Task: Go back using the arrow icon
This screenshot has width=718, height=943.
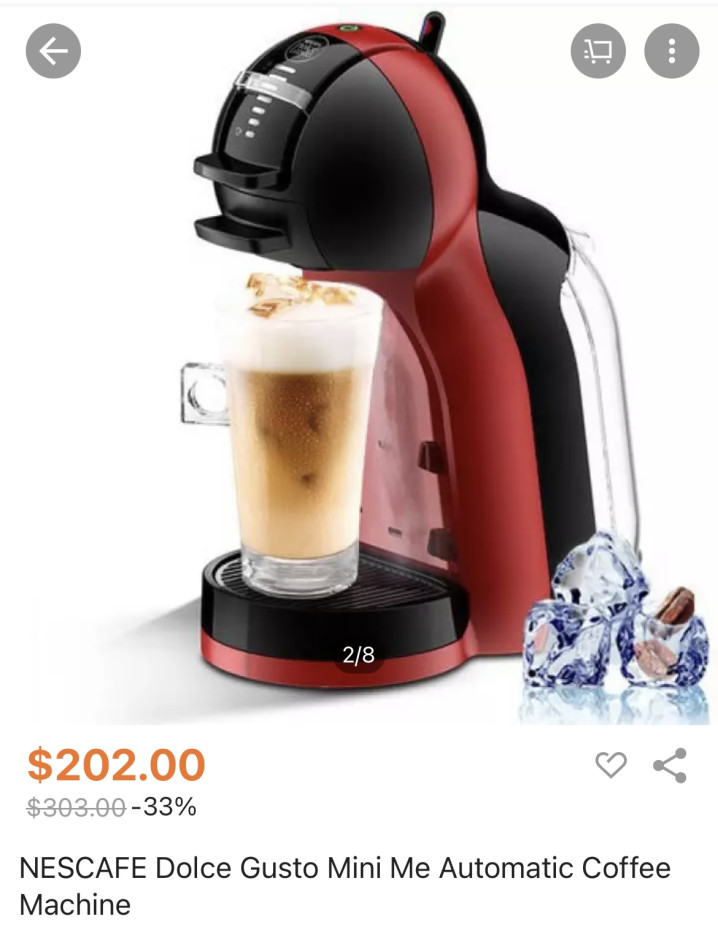Action: pyautogui.click(x=53, y=51)
